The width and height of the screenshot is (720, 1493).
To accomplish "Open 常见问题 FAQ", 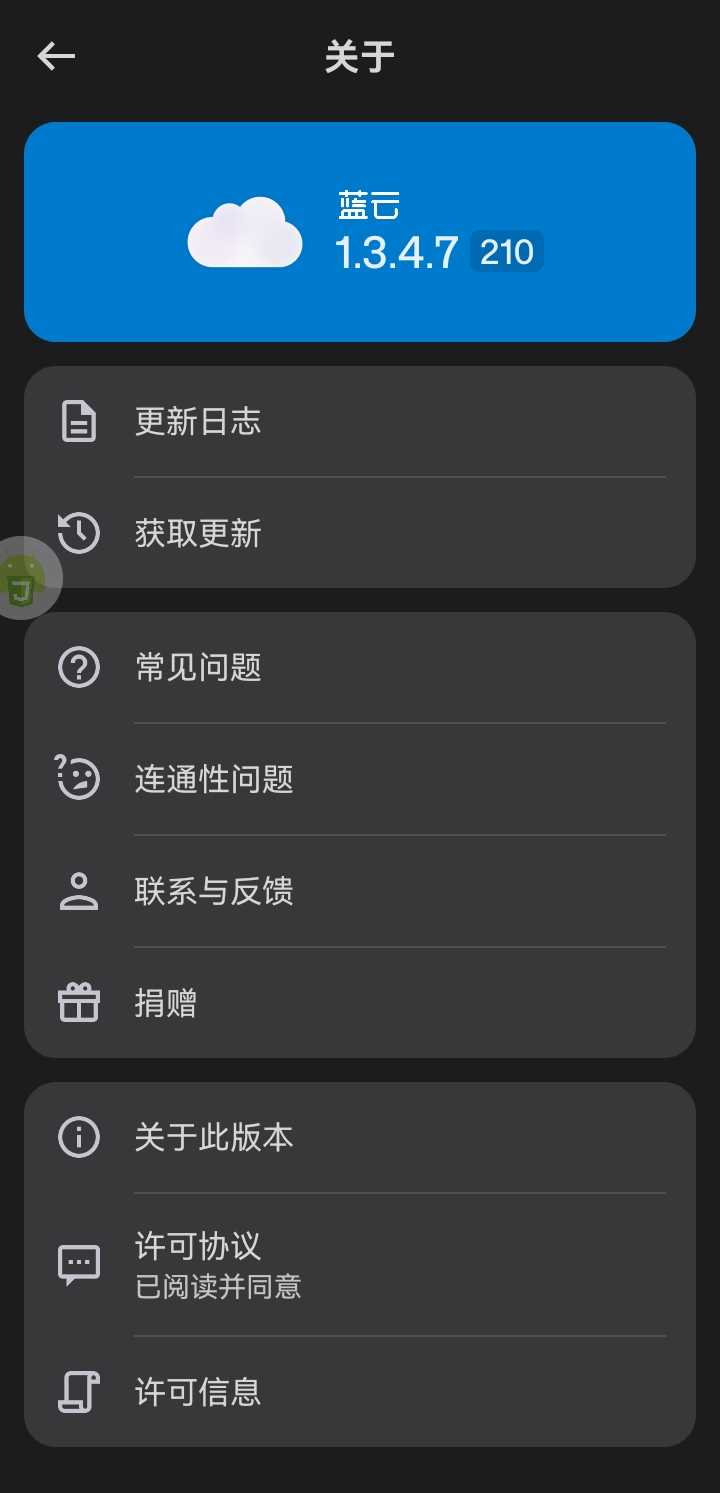I will pyautogui.click(x=360, y=667).
